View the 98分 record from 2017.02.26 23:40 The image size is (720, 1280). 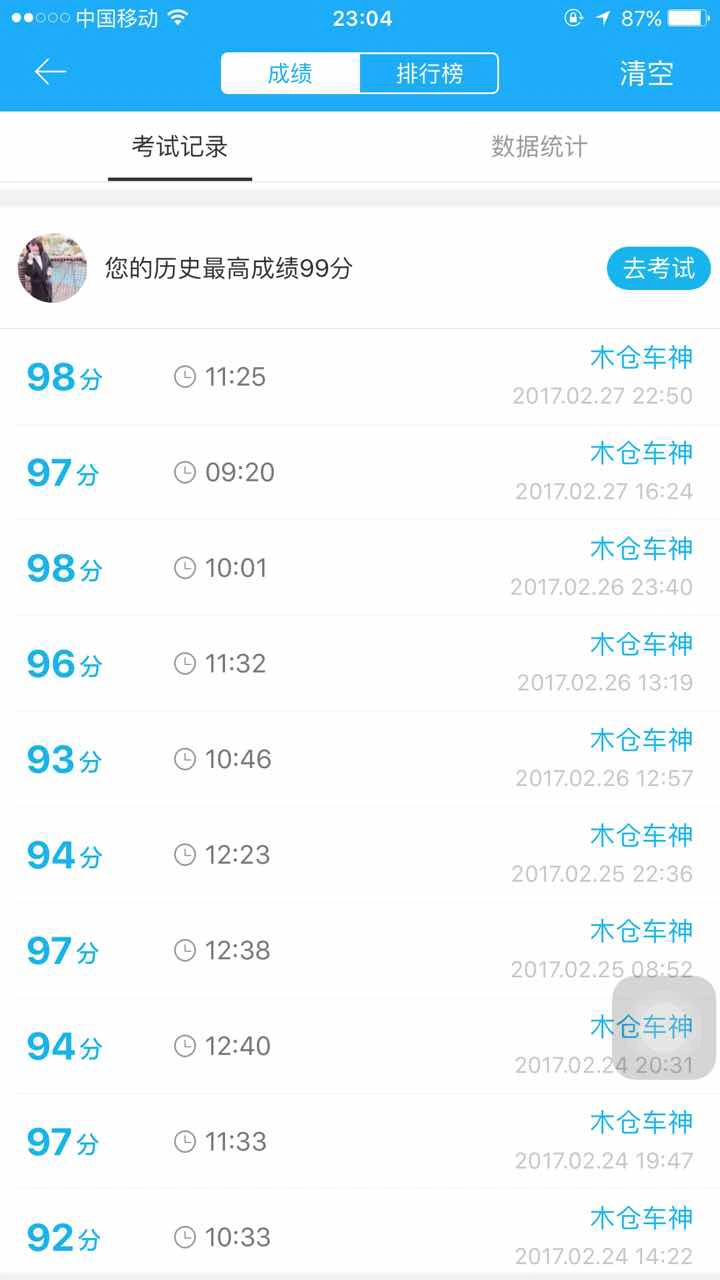click(x=360, y=568)
